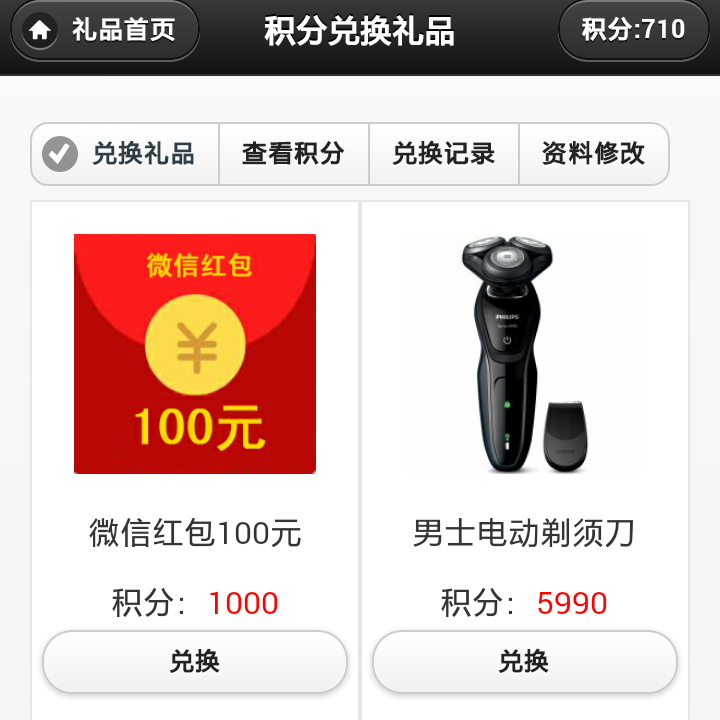Switch to the 查看积分 tab
The image size is (720, 720).
pyautogui.click(x=293, y=154)
